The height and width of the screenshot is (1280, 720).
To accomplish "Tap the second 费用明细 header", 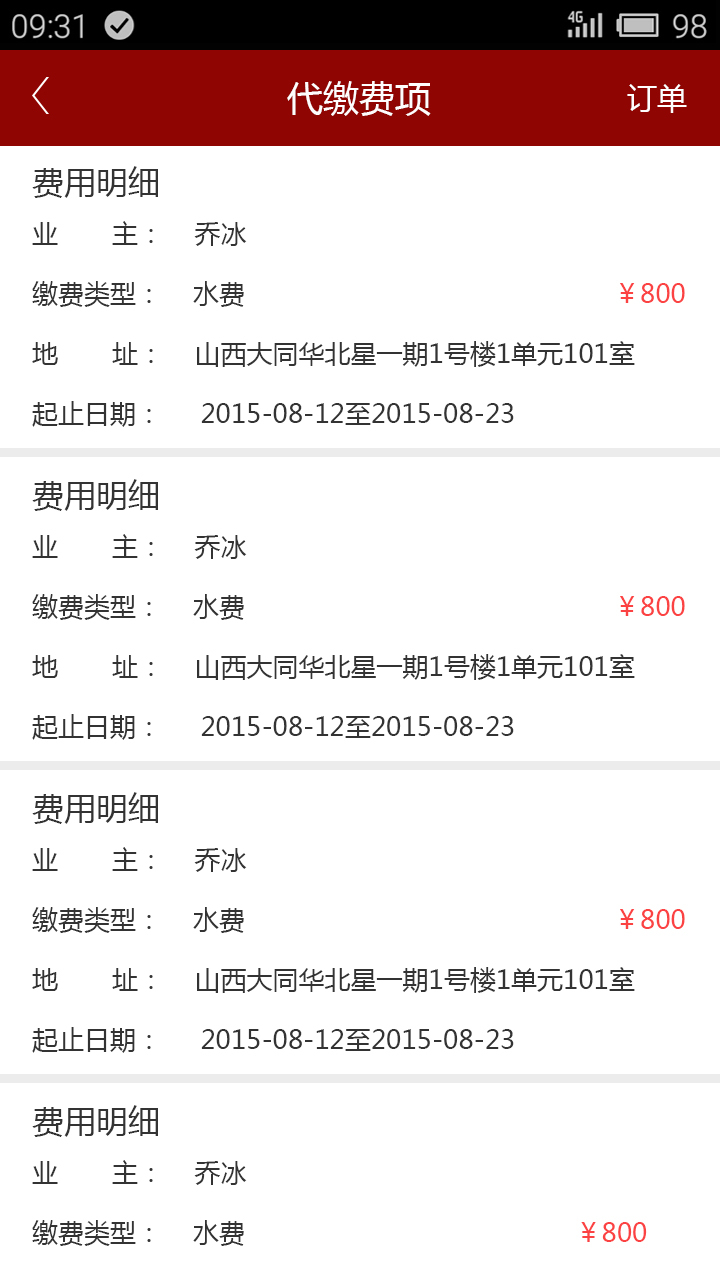I will (95, 495).
